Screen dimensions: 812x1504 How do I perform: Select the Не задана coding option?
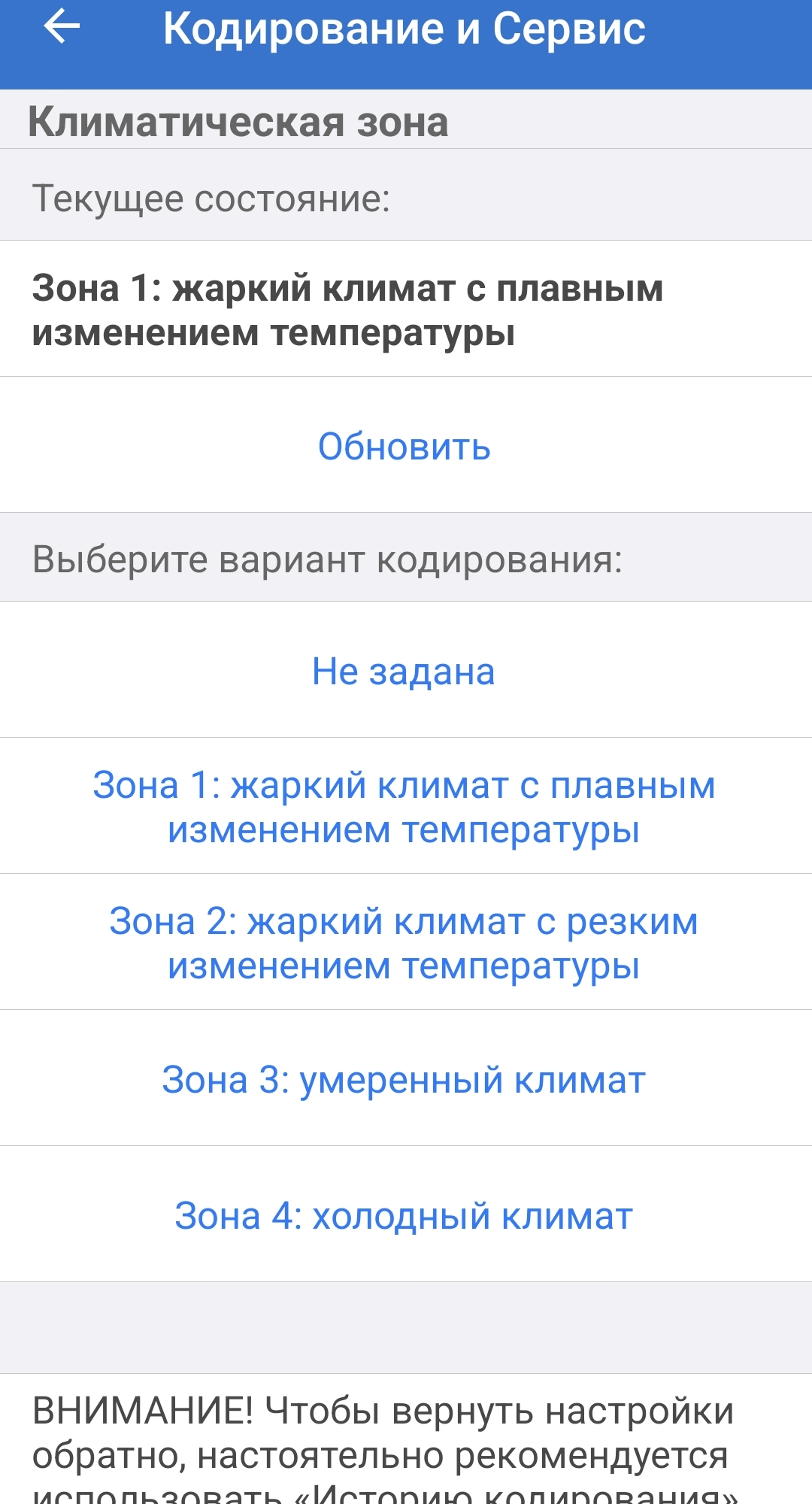pyautogui.click(x=404, y=671)
